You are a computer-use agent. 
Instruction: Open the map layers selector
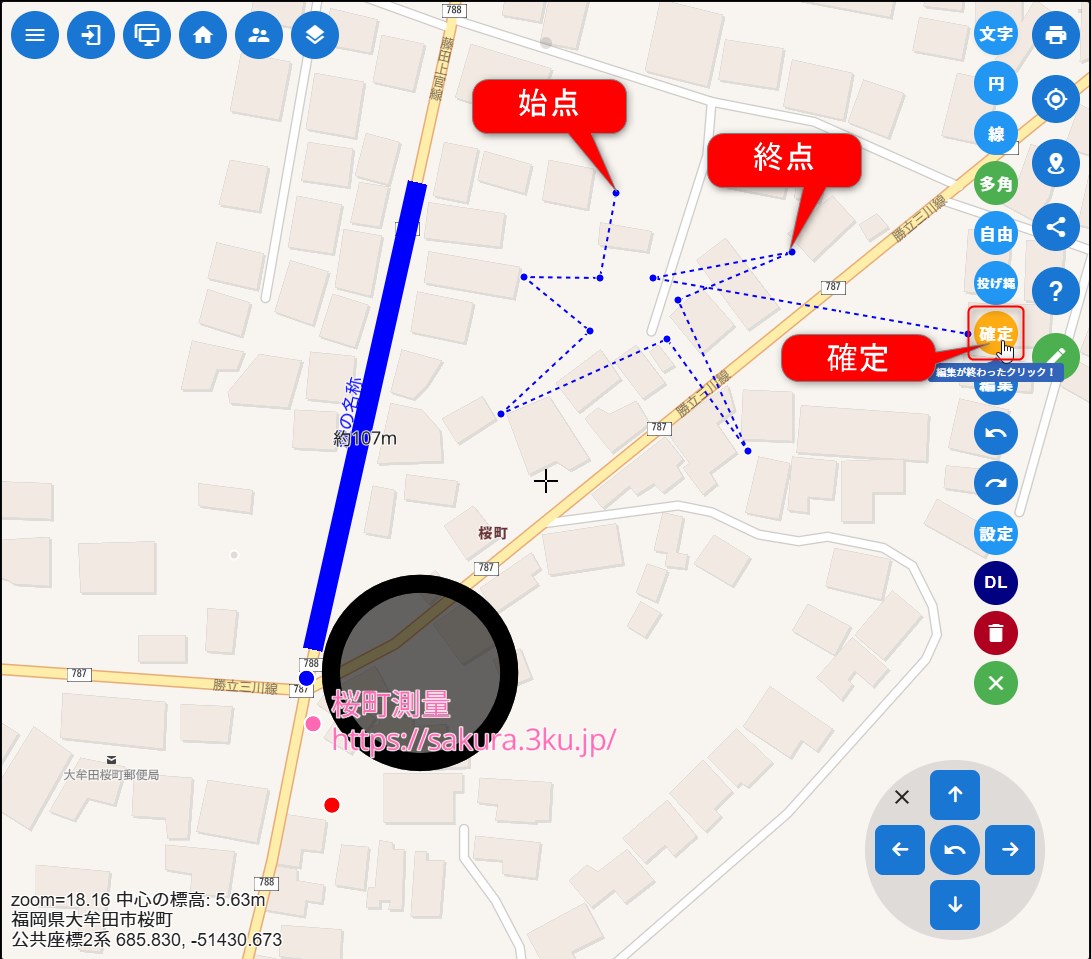[x=315, y=36]
